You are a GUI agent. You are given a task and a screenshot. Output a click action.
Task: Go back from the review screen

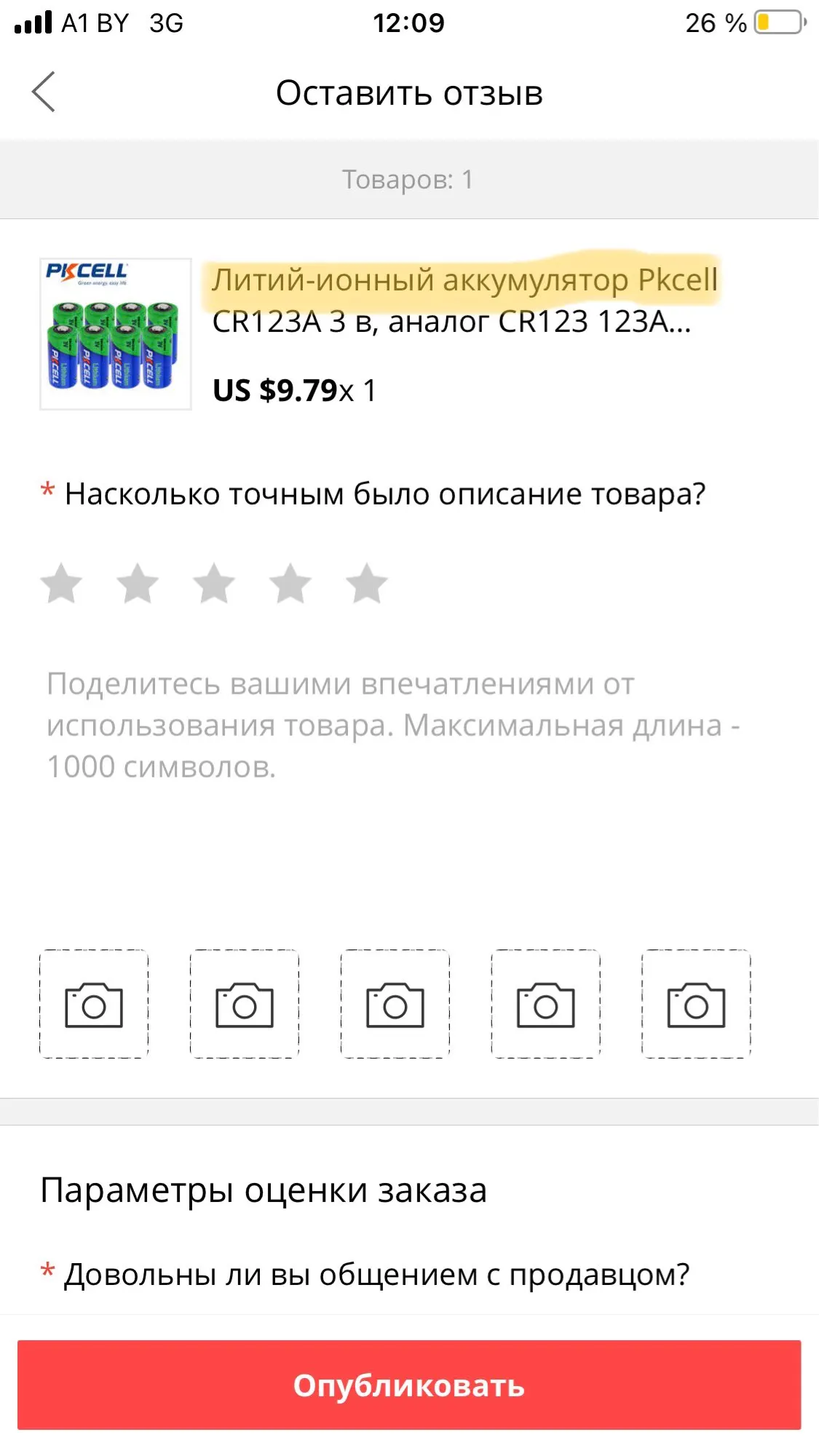click(44, 92)
